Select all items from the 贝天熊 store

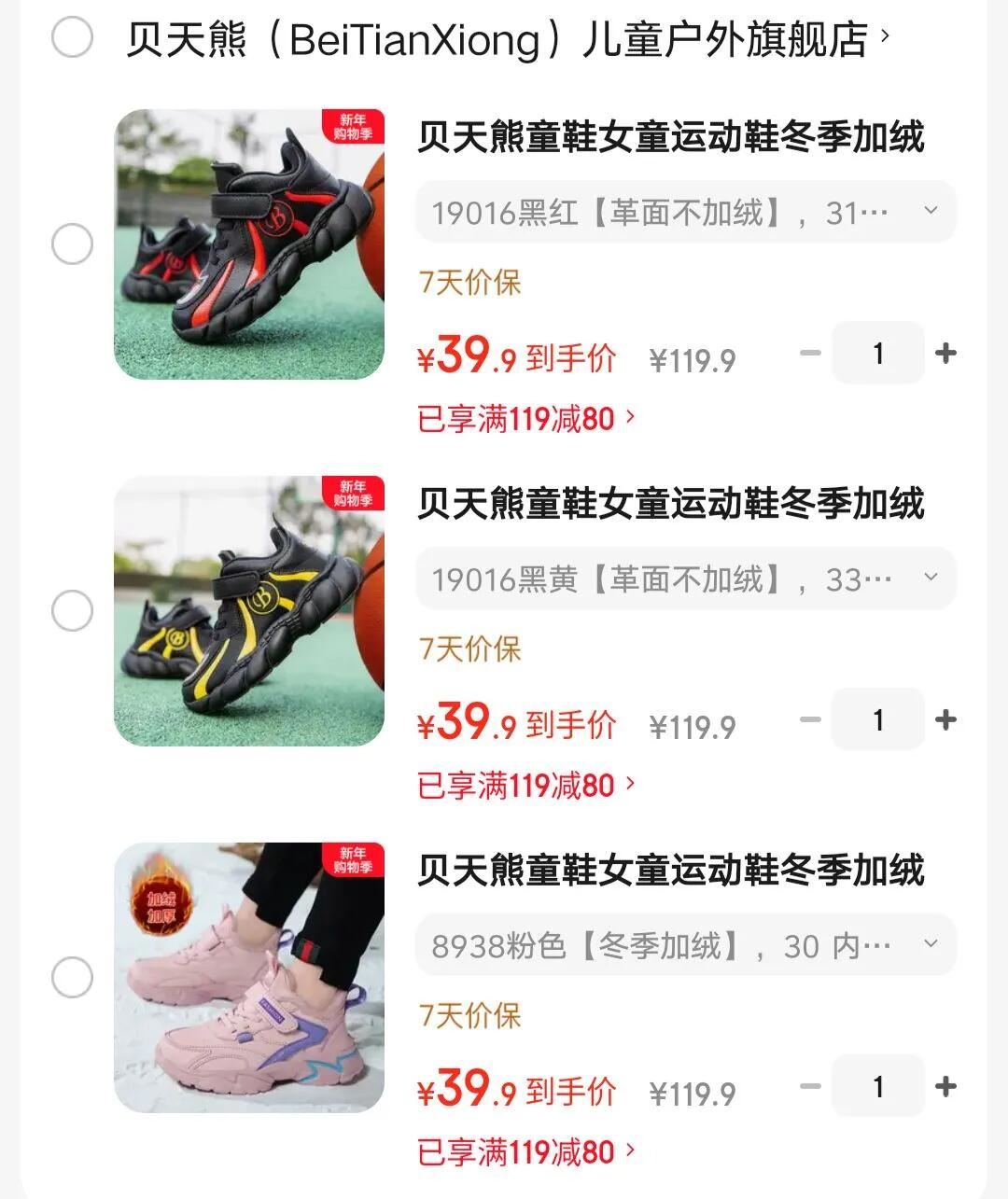point(72,38)
